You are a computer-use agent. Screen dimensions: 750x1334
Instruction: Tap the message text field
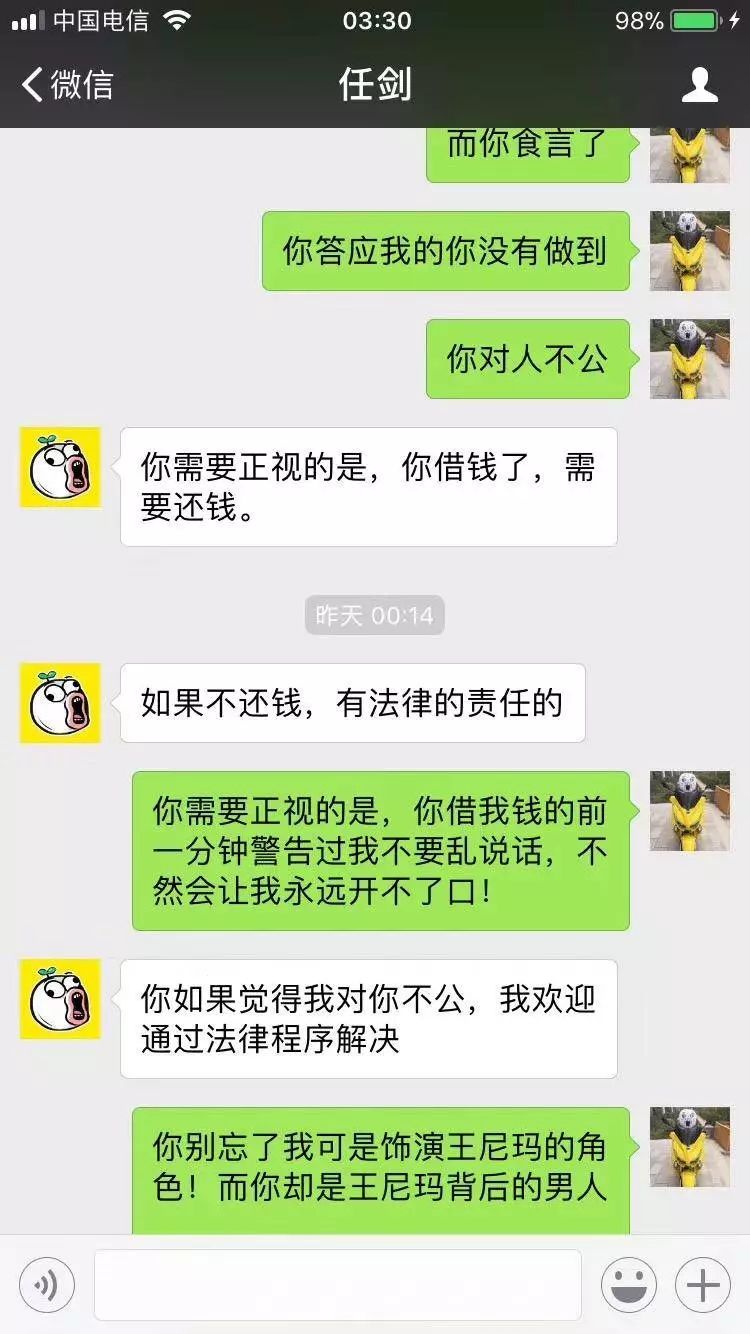[338, 1285]
